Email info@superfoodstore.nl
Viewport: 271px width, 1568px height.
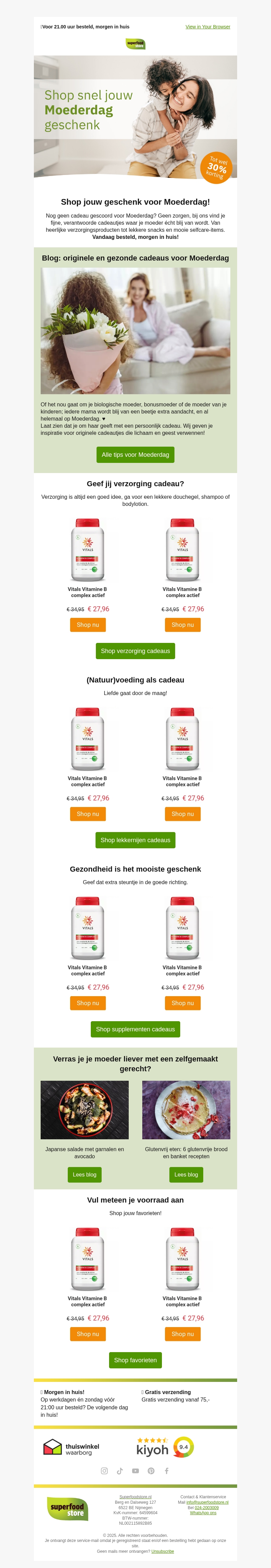coord(207,1502)
